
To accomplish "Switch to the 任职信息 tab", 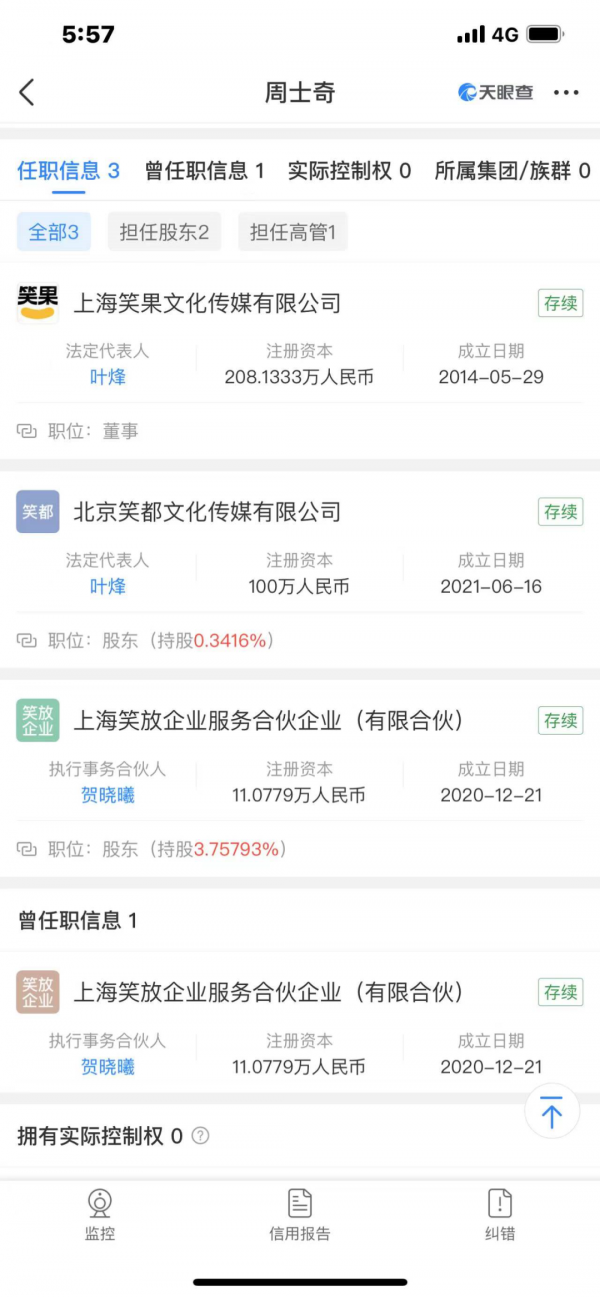I will [x=68, y=171].
